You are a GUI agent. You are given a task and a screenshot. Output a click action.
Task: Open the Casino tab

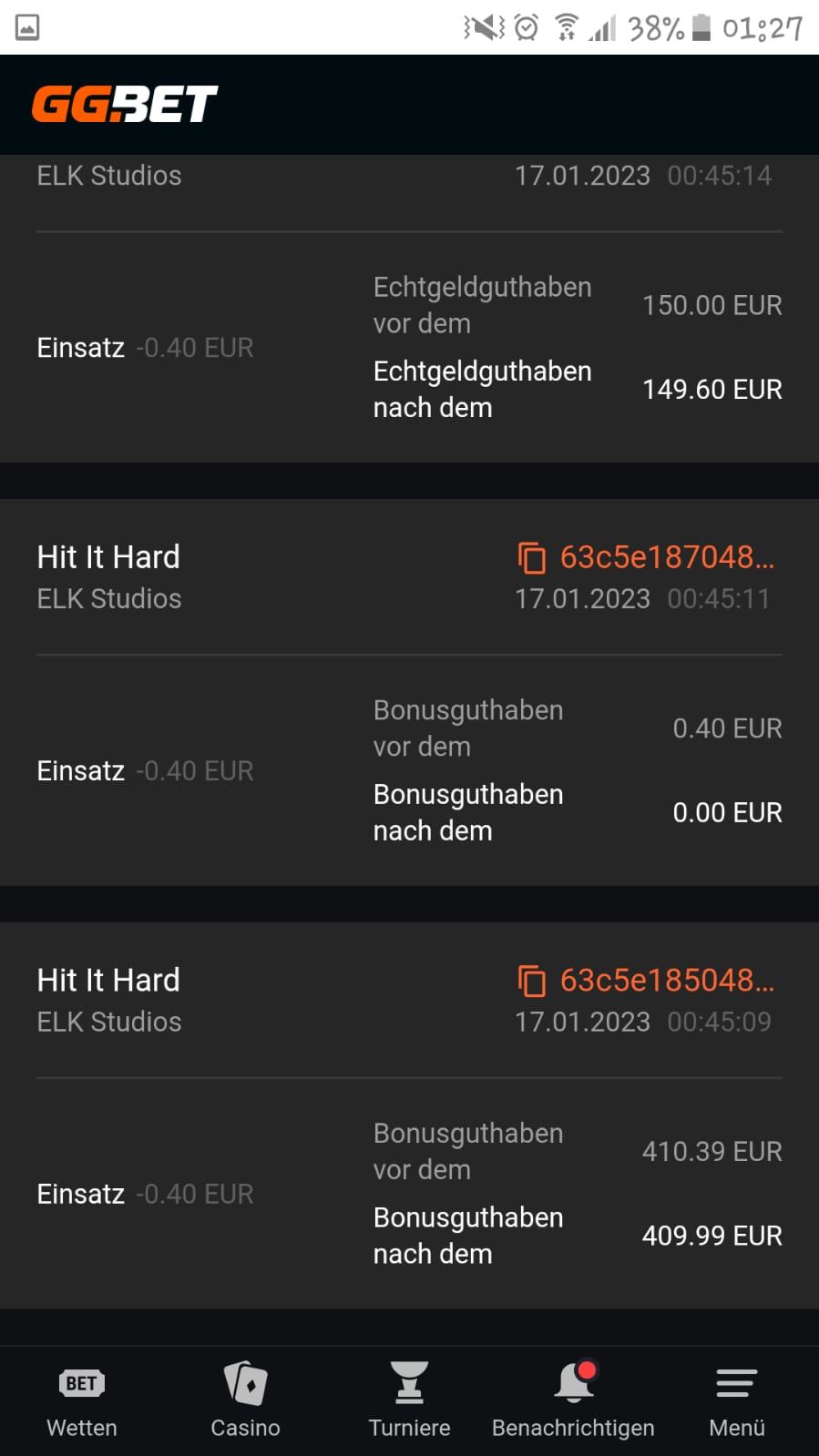tap(245, 1401)
